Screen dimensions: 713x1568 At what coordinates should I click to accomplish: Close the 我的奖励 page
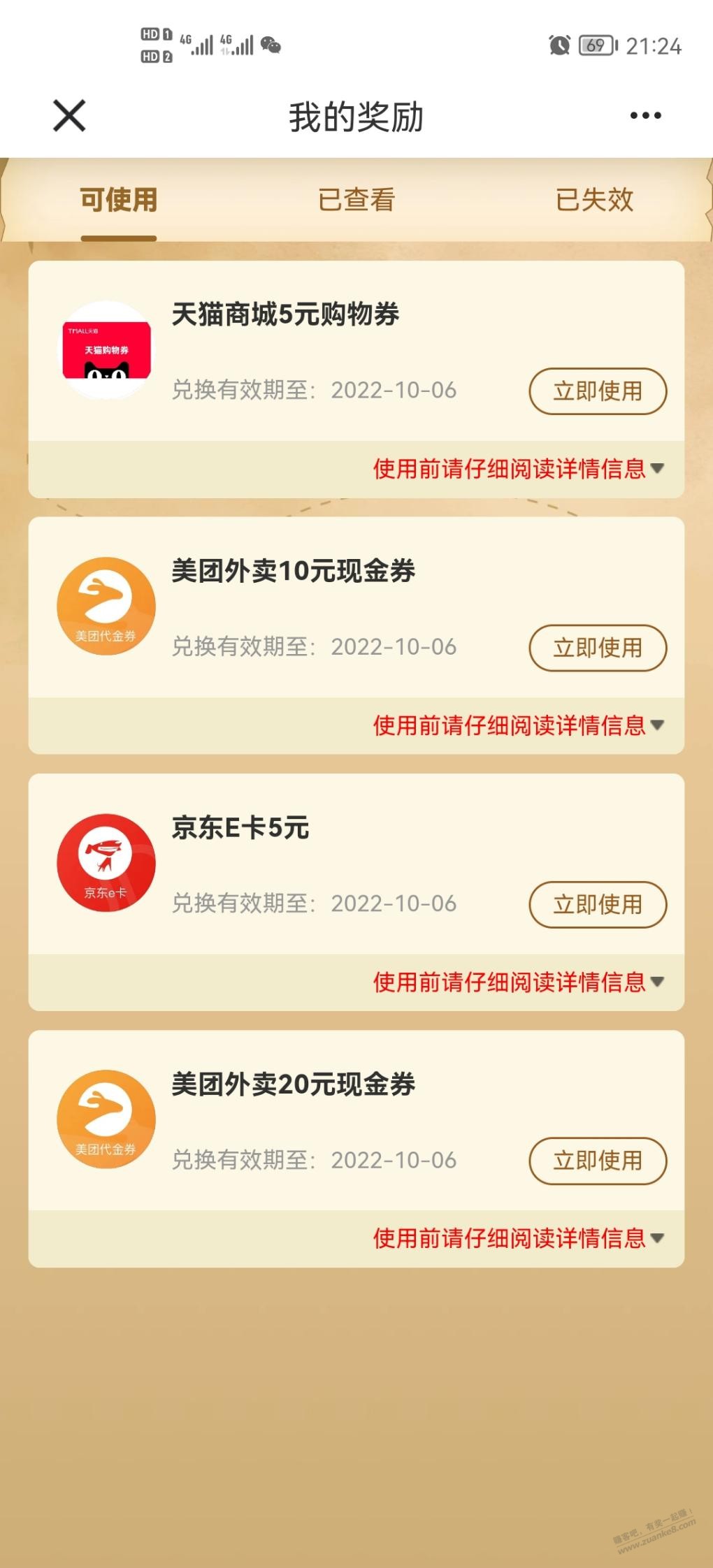(x=69, y=115)
